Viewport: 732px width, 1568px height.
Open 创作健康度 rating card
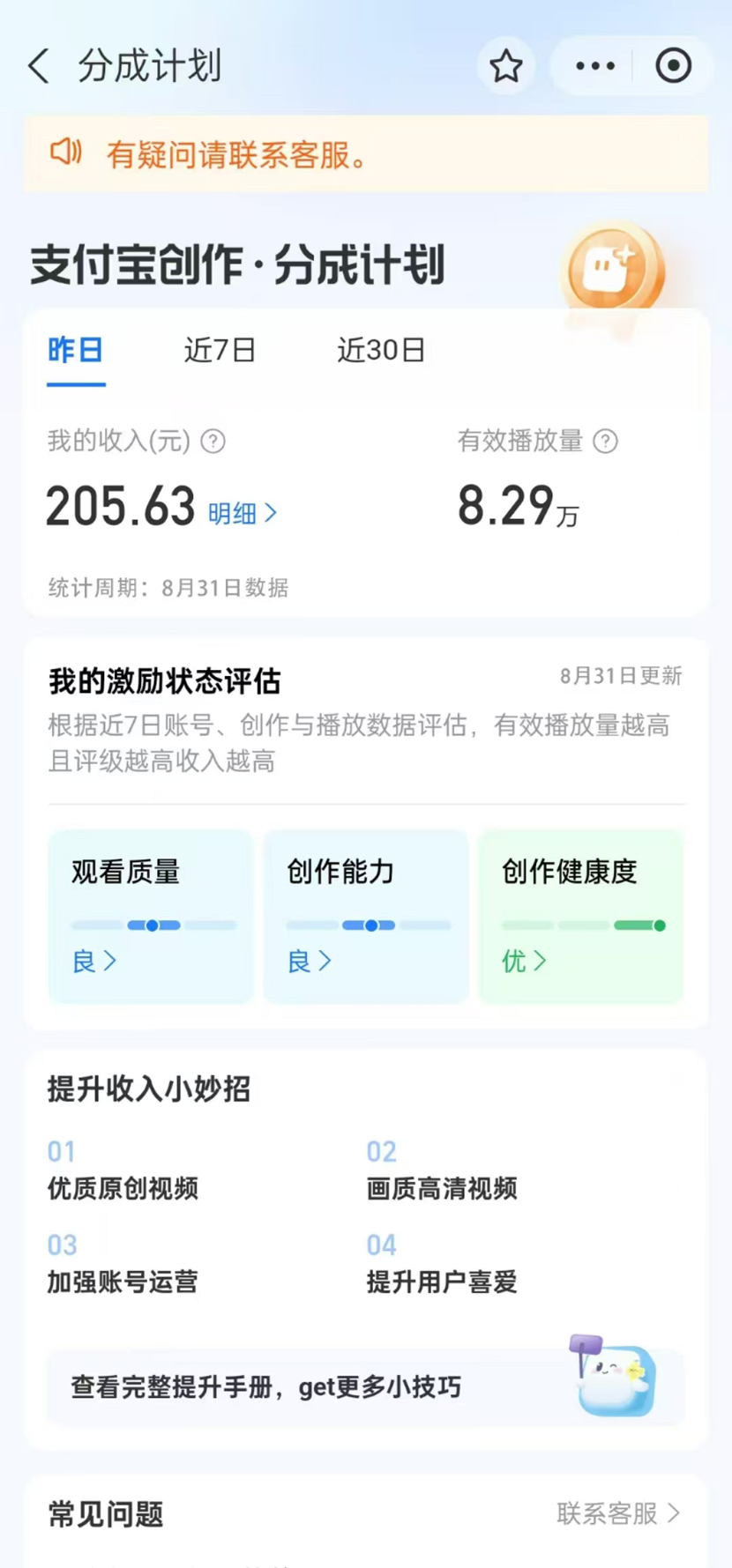pyautogui.click(x=581, y=916)
